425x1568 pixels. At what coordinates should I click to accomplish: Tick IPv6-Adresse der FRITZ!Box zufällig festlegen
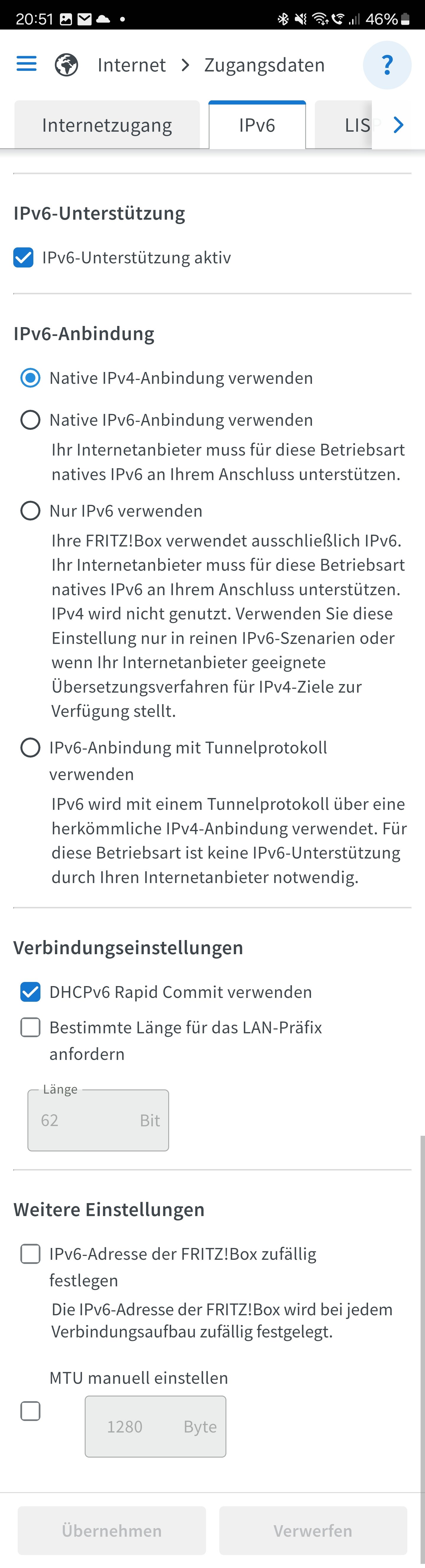tap(30, 1254)
